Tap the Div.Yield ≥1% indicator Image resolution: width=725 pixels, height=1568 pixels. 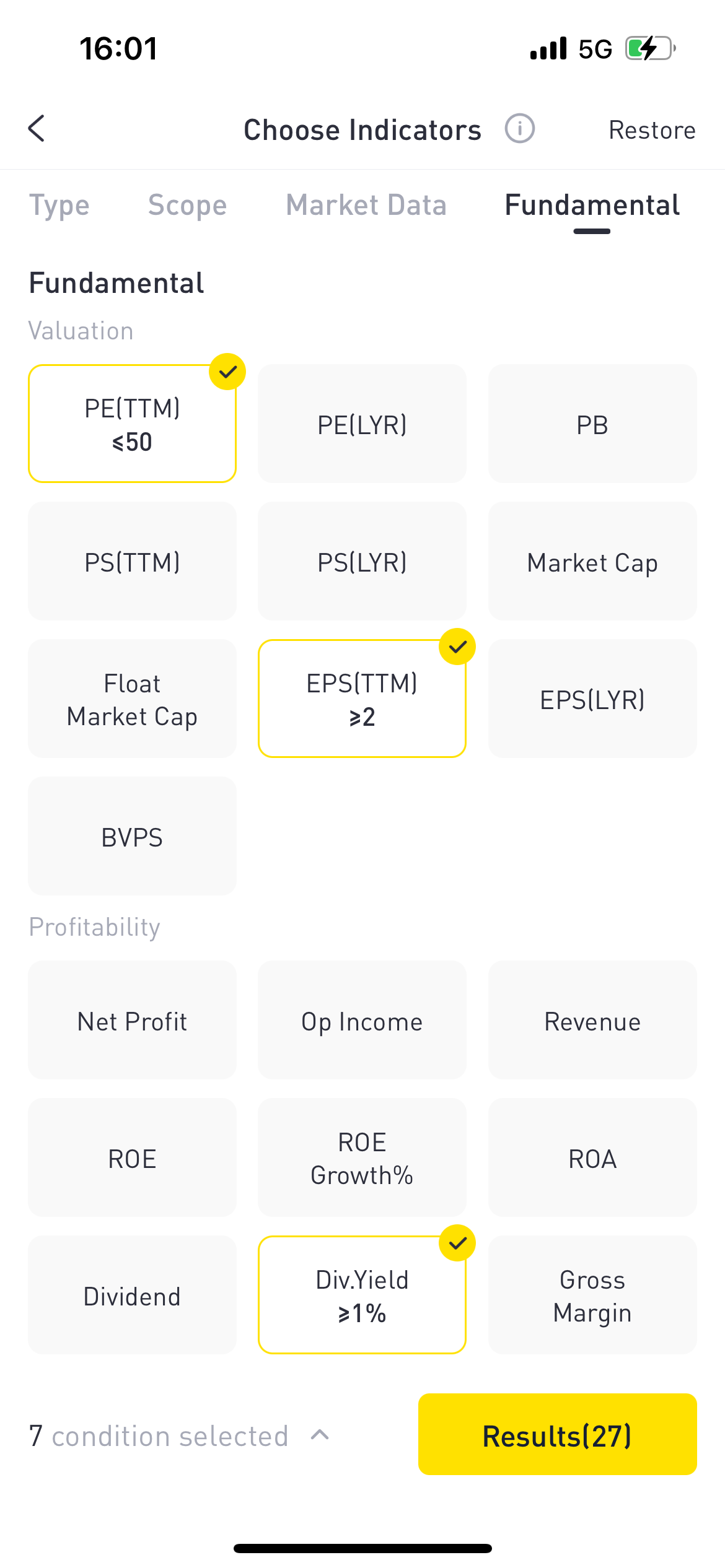(x=362, y=1295)
